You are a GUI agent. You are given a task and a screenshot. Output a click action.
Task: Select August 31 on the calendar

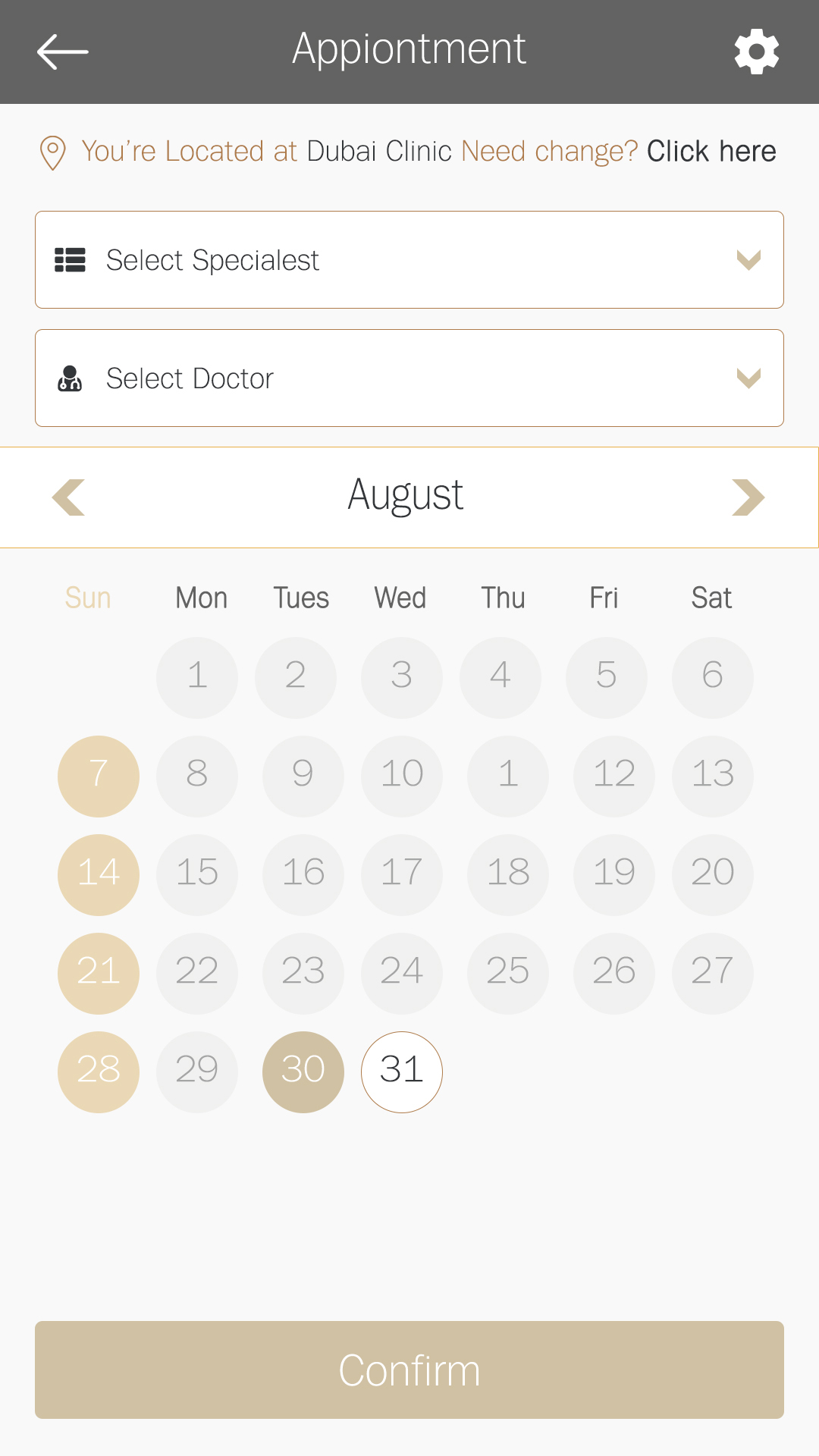coord(402,1072)
